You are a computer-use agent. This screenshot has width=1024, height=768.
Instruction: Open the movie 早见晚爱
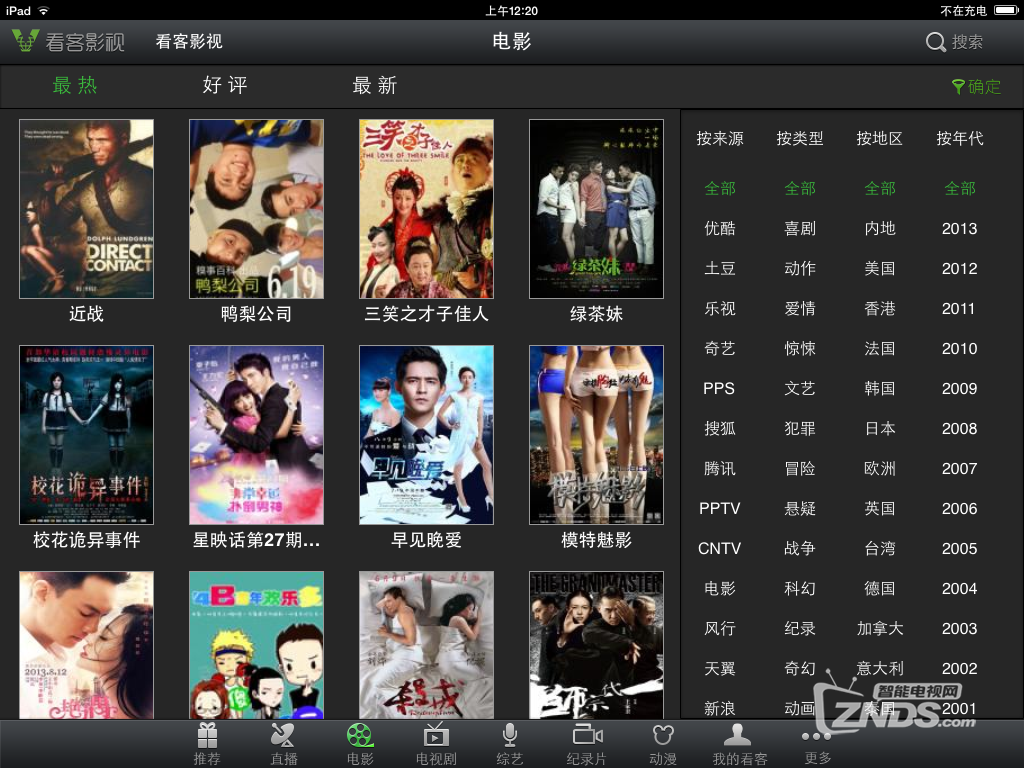click(426, 435)
